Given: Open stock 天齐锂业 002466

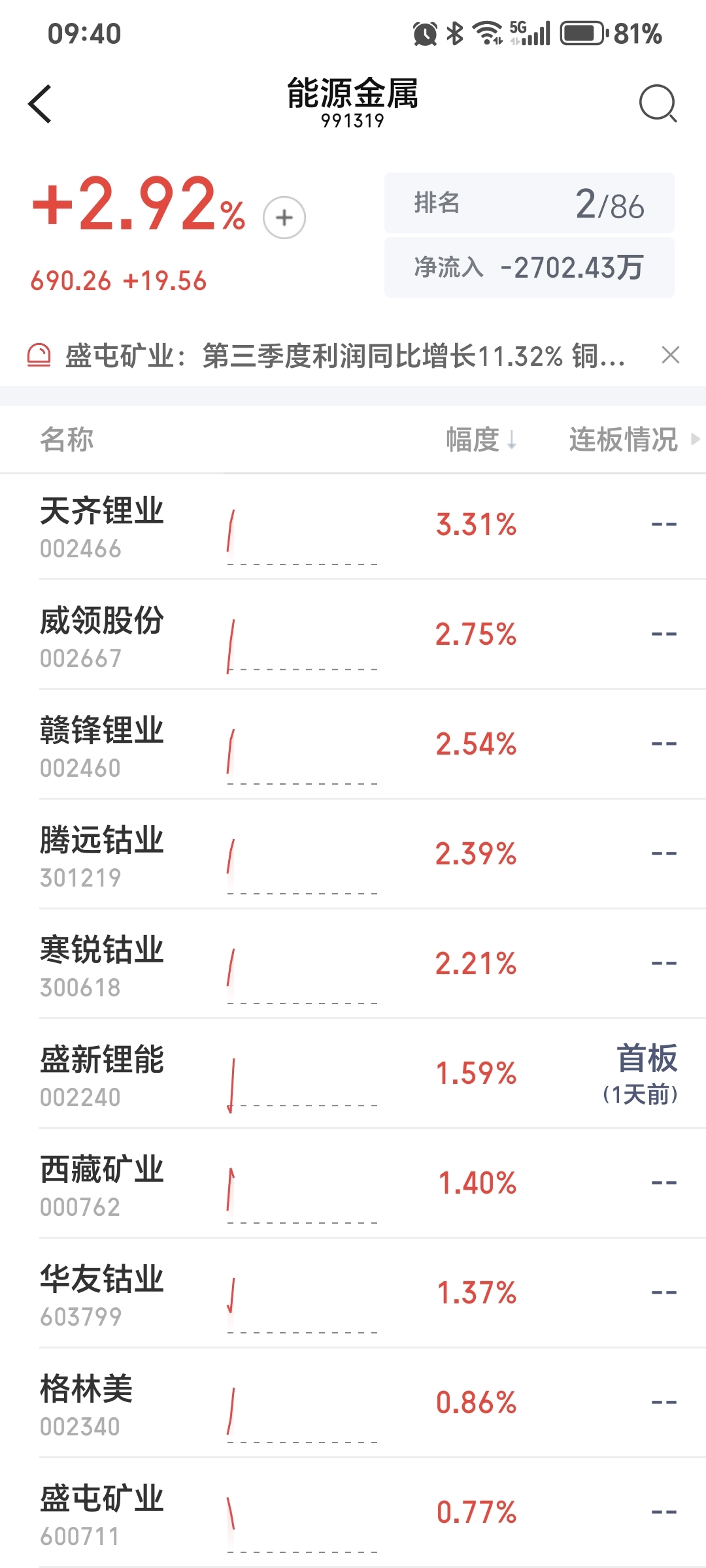Looking at the screenshot, I should [353, 527].
